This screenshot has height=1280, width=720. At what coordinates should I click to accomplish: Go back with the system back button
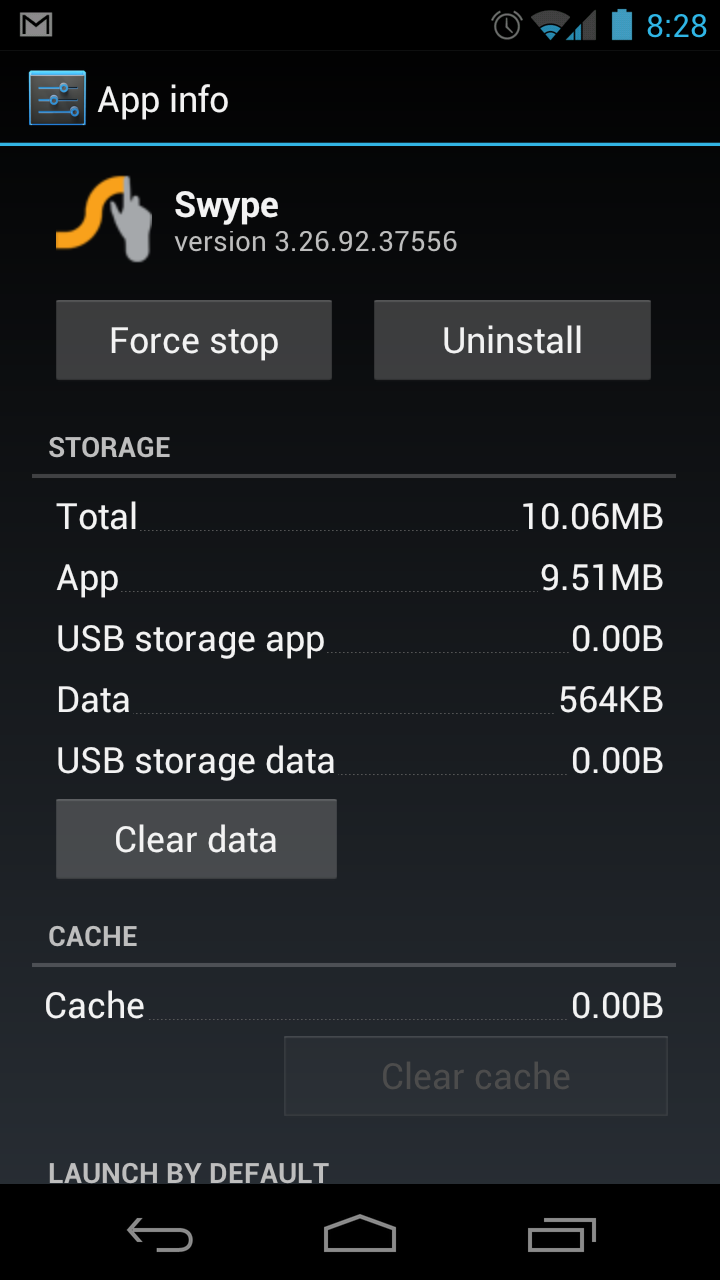160,1236
